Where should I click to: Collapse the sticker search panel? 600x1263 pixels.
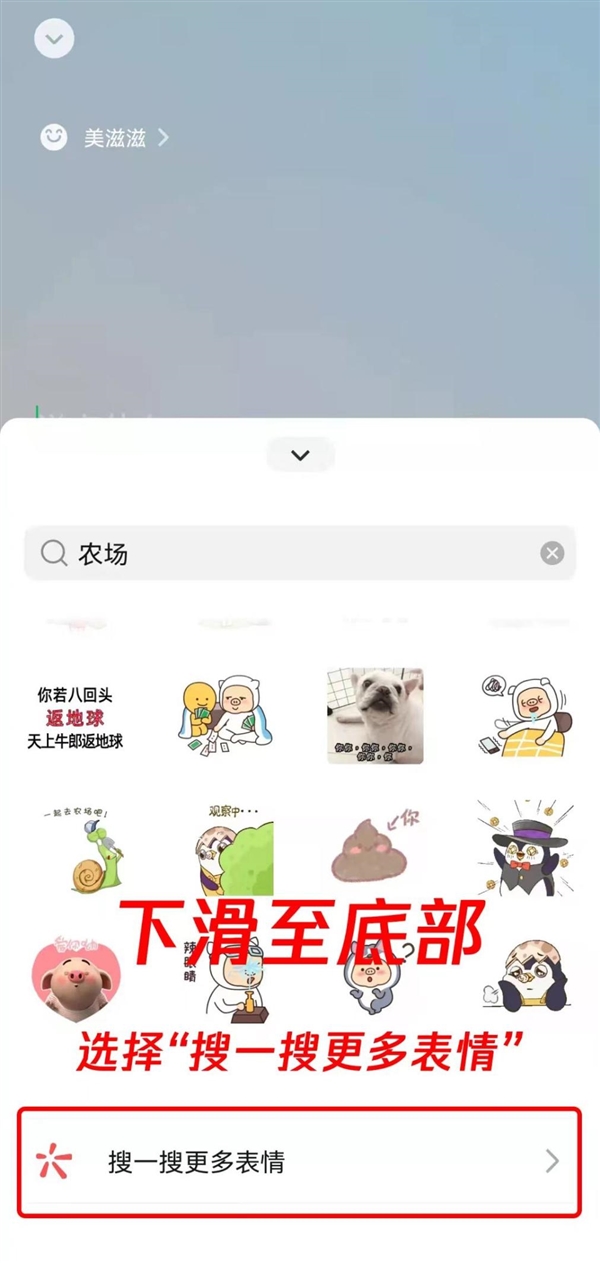pos(300,455)
